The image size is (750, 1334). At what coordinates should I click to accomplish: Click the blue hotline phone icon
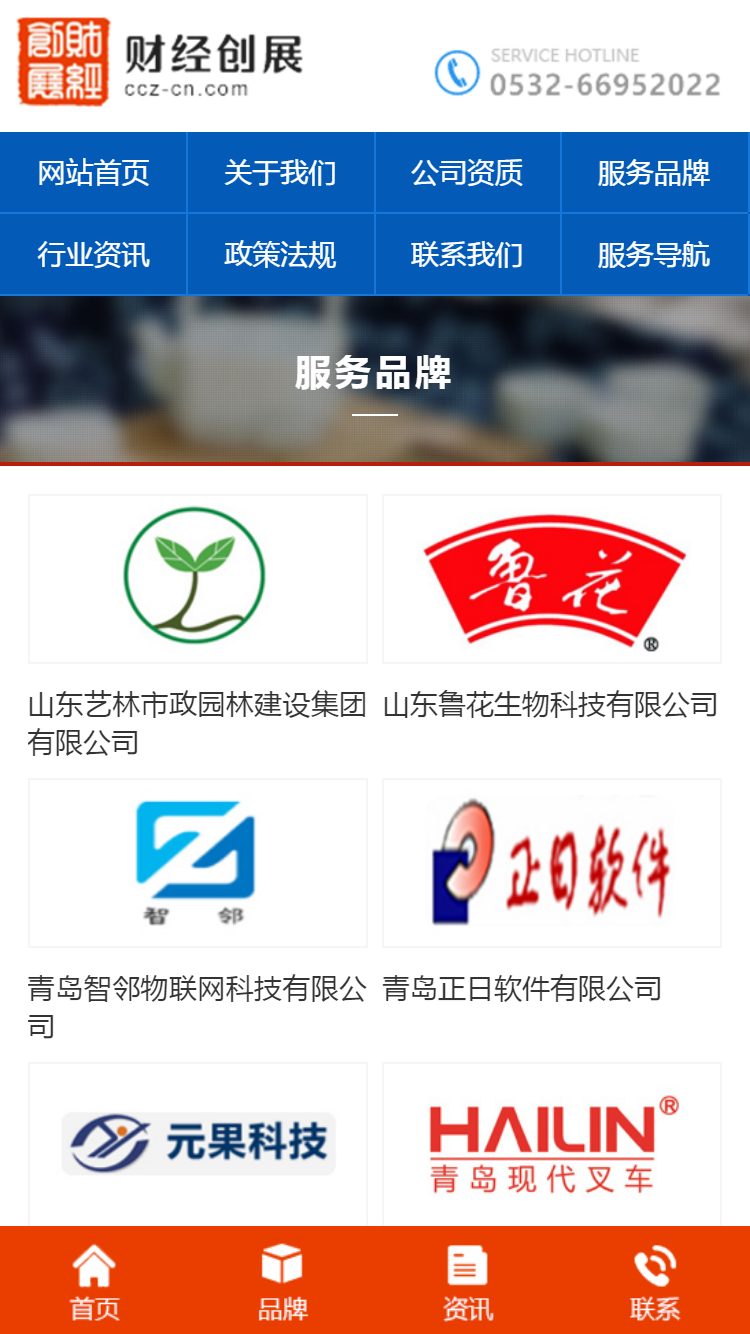point(456,71)
